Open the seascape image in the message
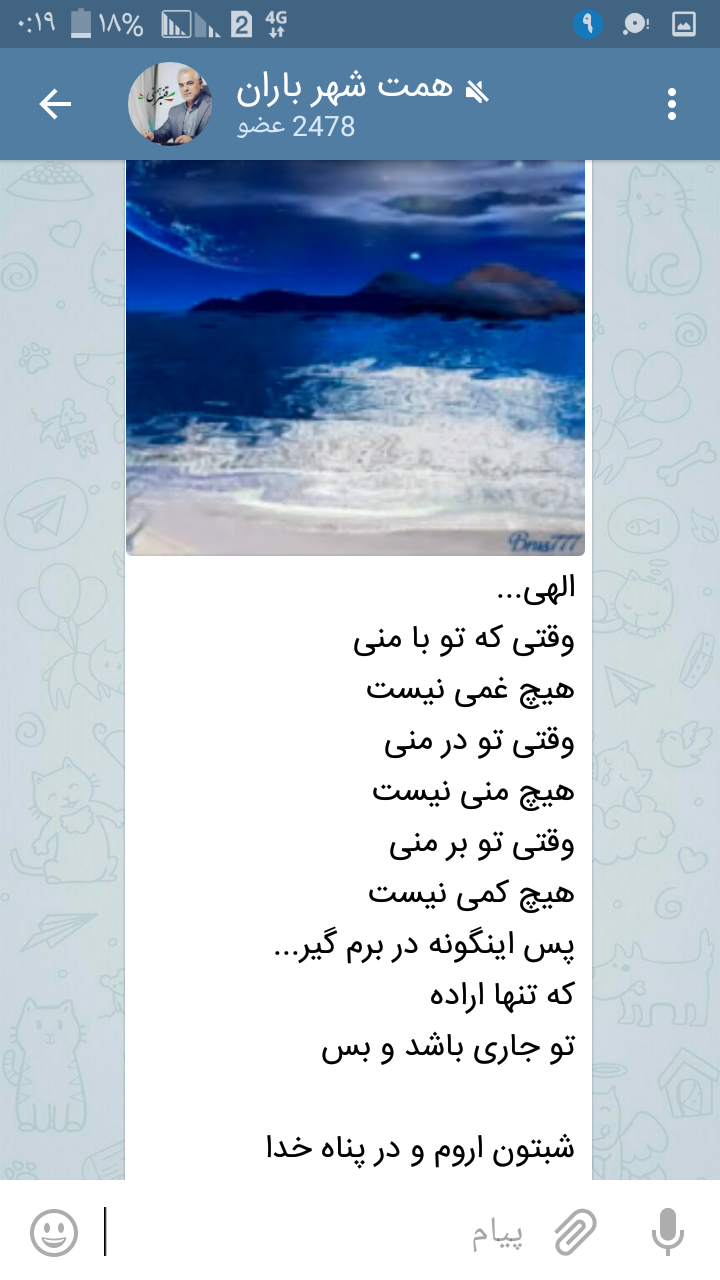 [x=355, y=357]
